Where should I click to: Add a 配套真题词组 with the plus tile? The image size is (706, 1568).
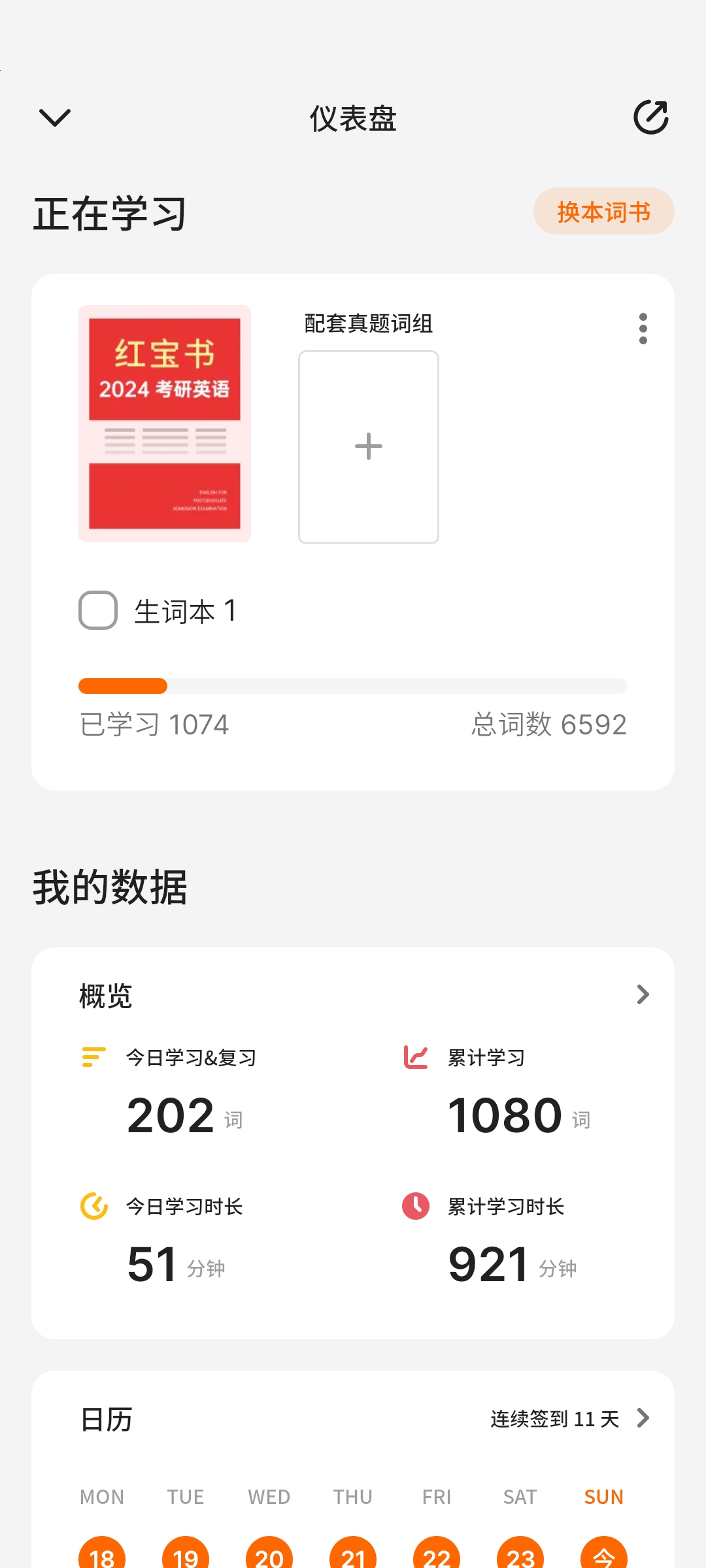tap(369, 447)
